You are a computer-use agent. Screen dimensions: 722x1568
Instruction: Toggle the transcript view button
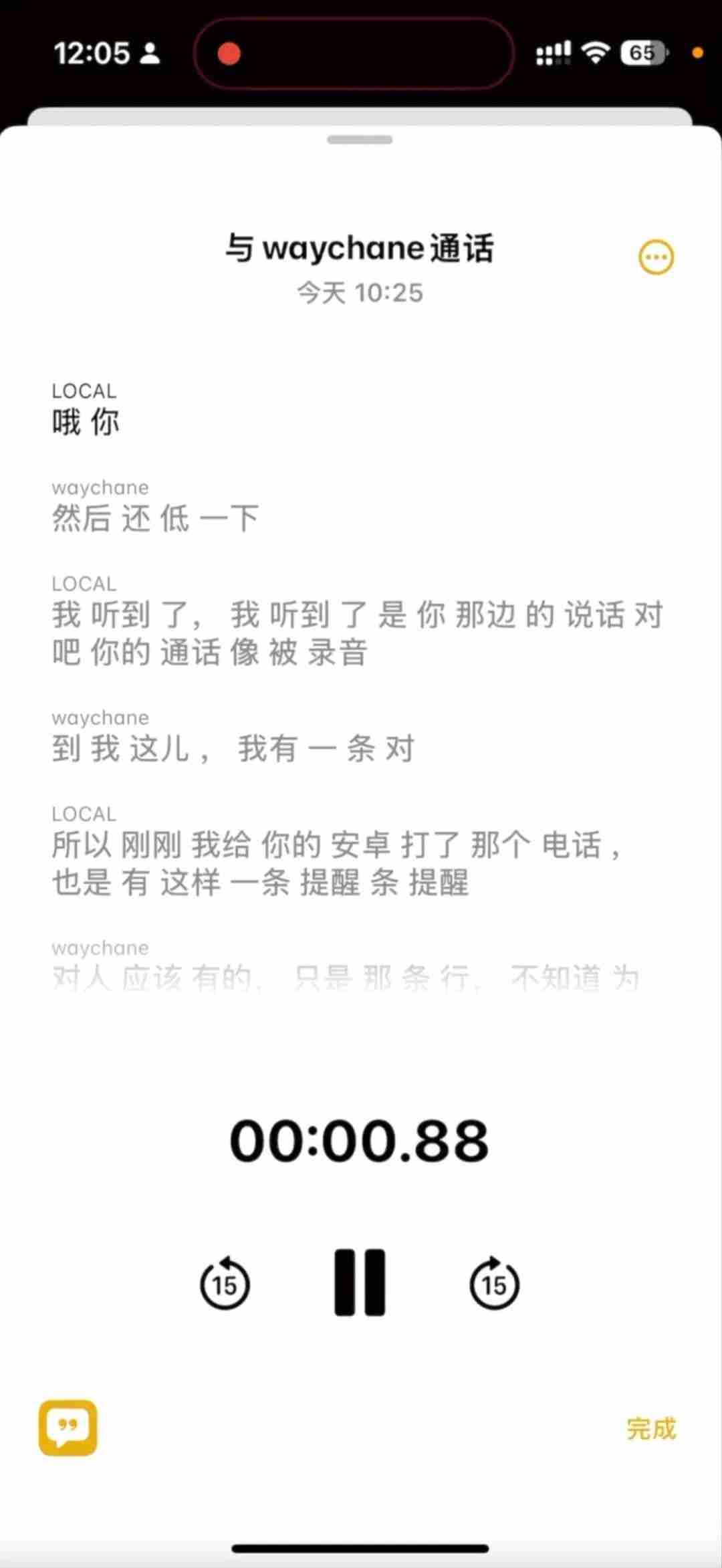tap(68, 1428)
